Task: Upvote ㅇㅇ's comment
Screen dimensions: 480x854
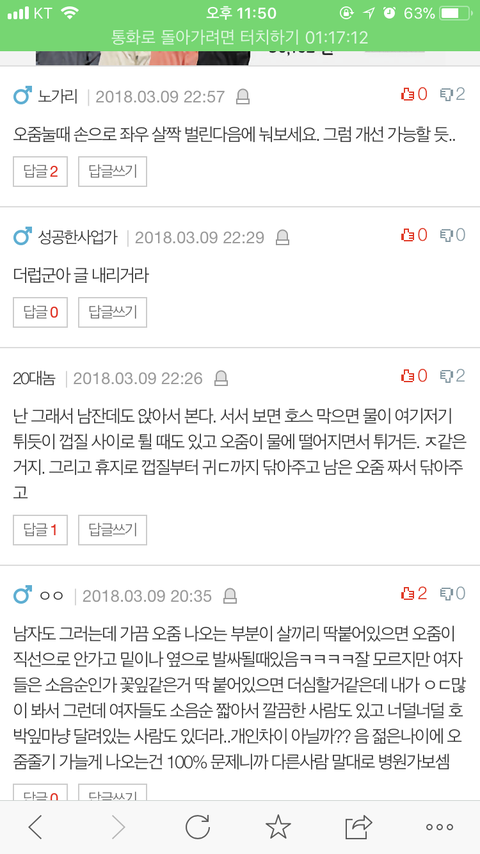Action: click(x=414, y=593)
